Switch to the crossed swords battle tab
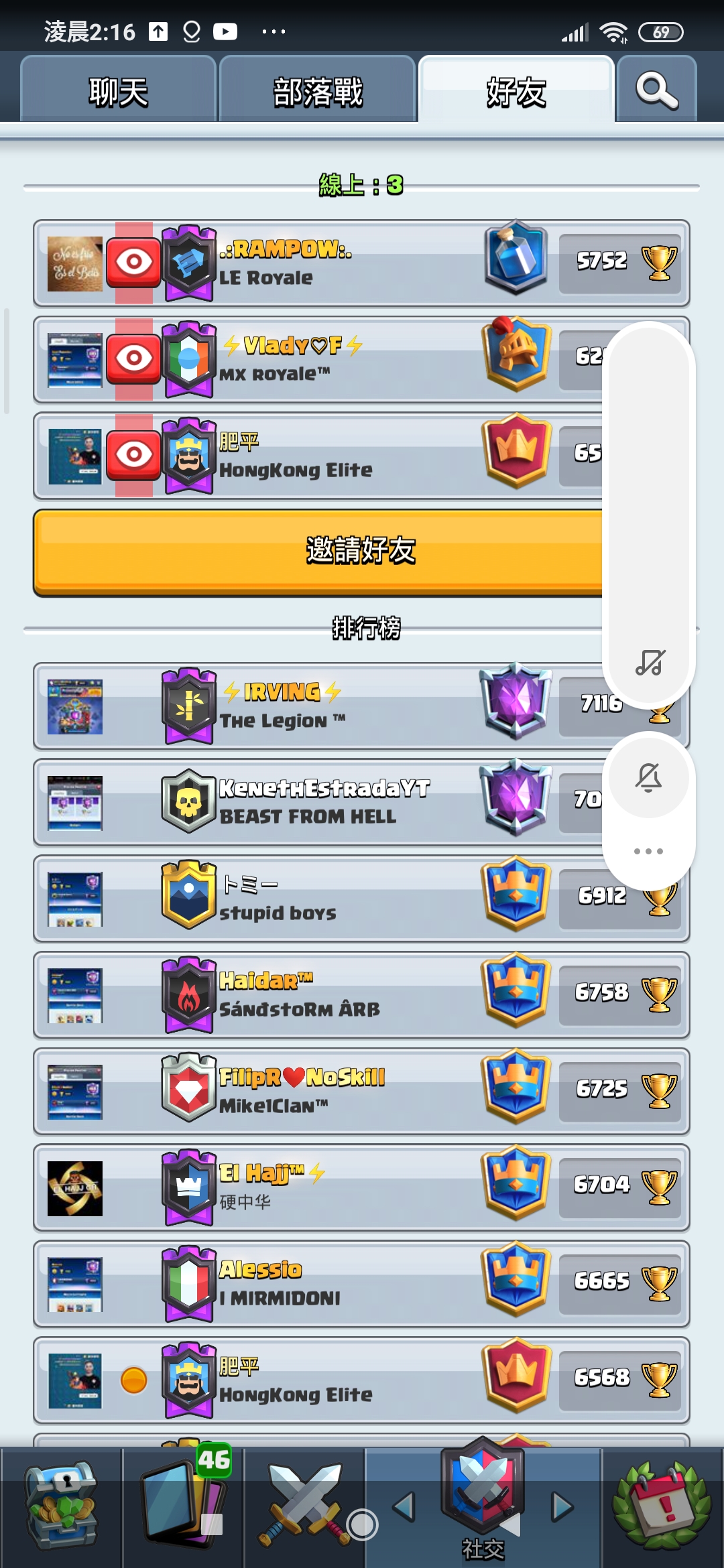Screen dimensions: 724x1568 click(305, 1505)
